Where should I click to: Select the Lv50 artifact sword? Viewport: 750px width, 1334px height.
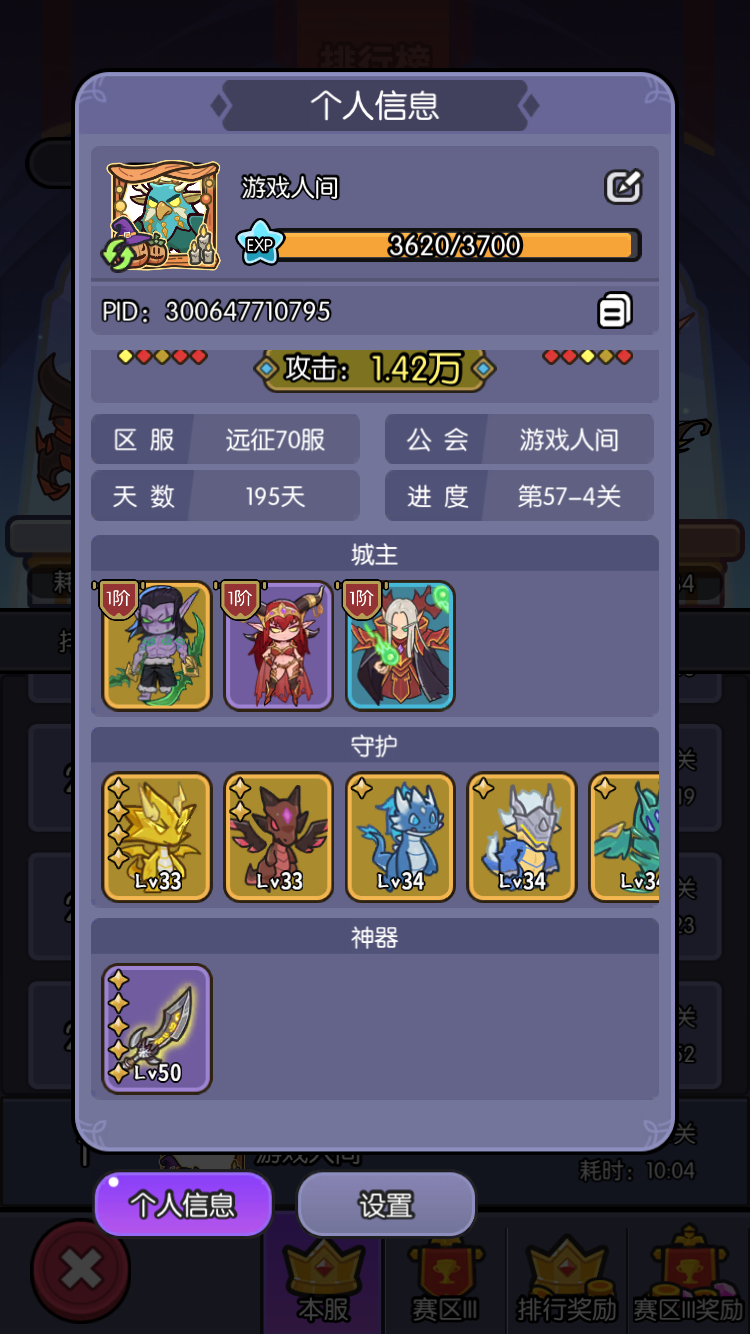(156, 1029)
